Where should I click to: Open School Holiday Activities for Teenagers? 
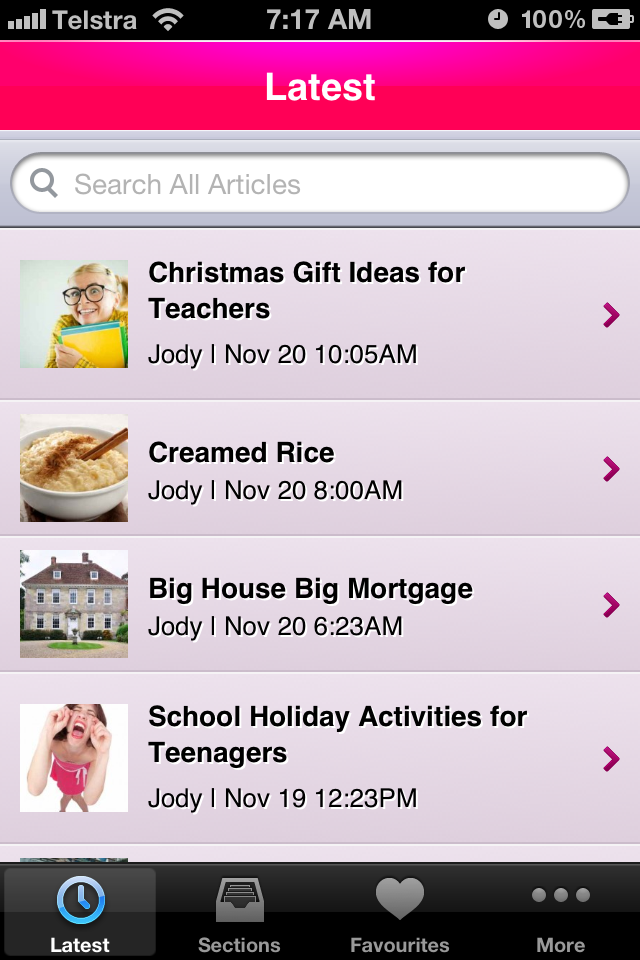coord(320,758)
